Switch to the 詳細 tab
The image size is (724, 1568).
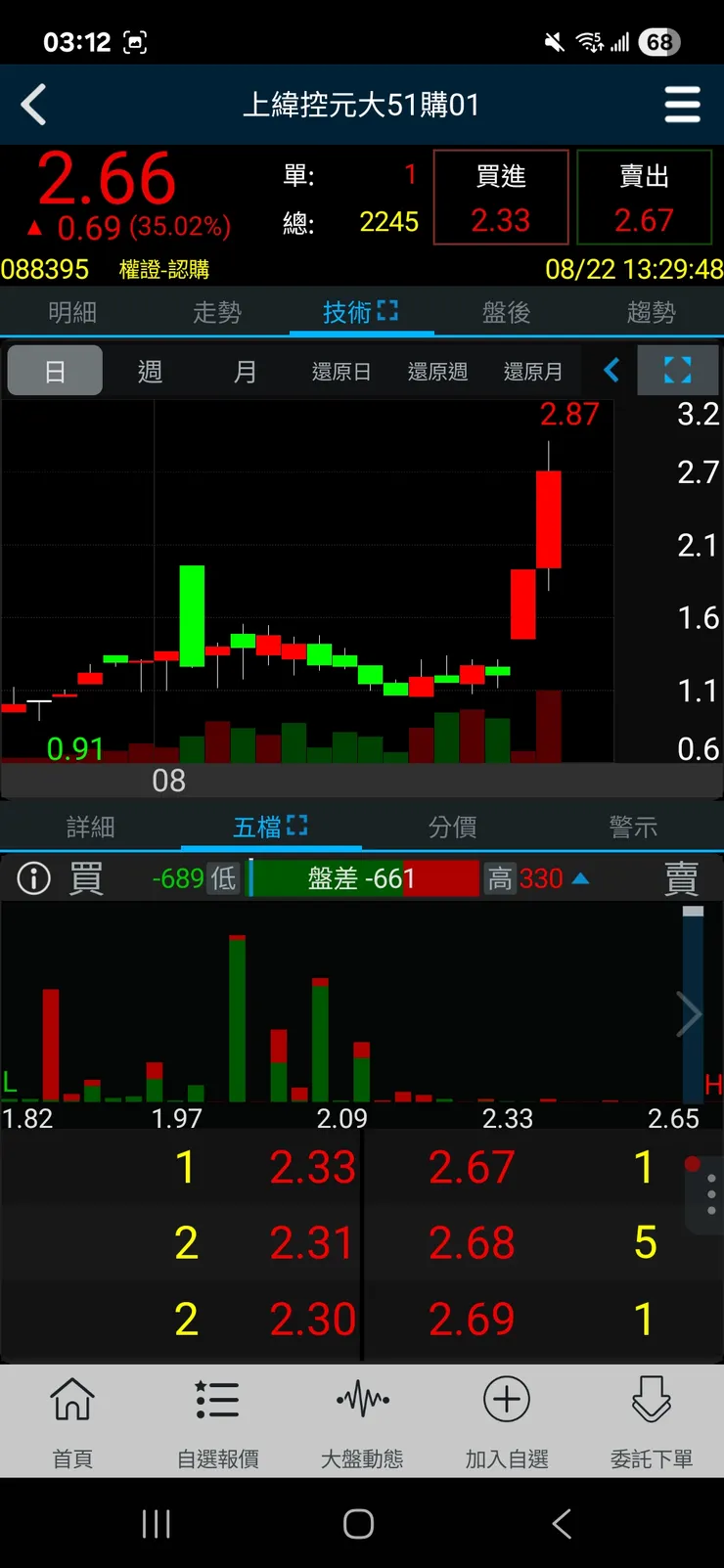click(90, 828)
